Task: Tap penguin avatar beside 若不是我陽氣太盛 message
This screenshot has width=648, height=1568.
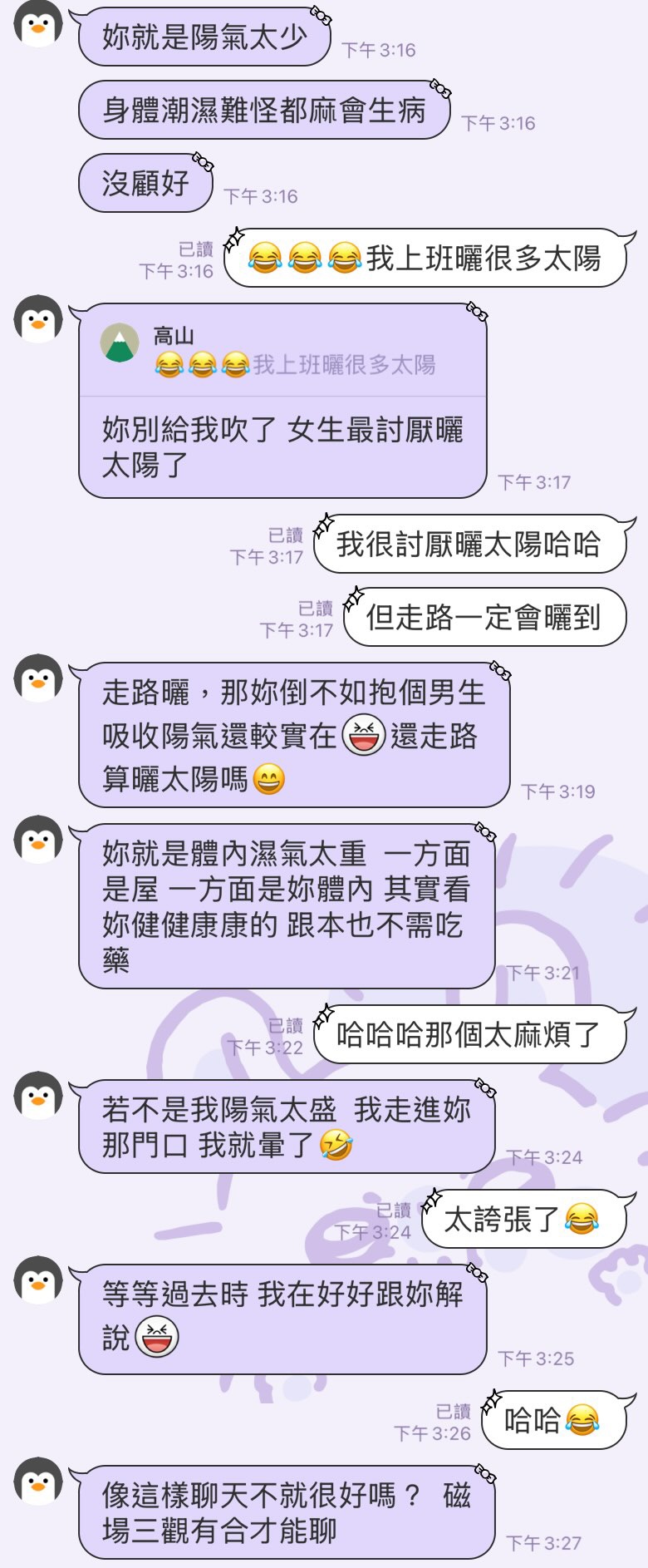Action: (38, 1095)
